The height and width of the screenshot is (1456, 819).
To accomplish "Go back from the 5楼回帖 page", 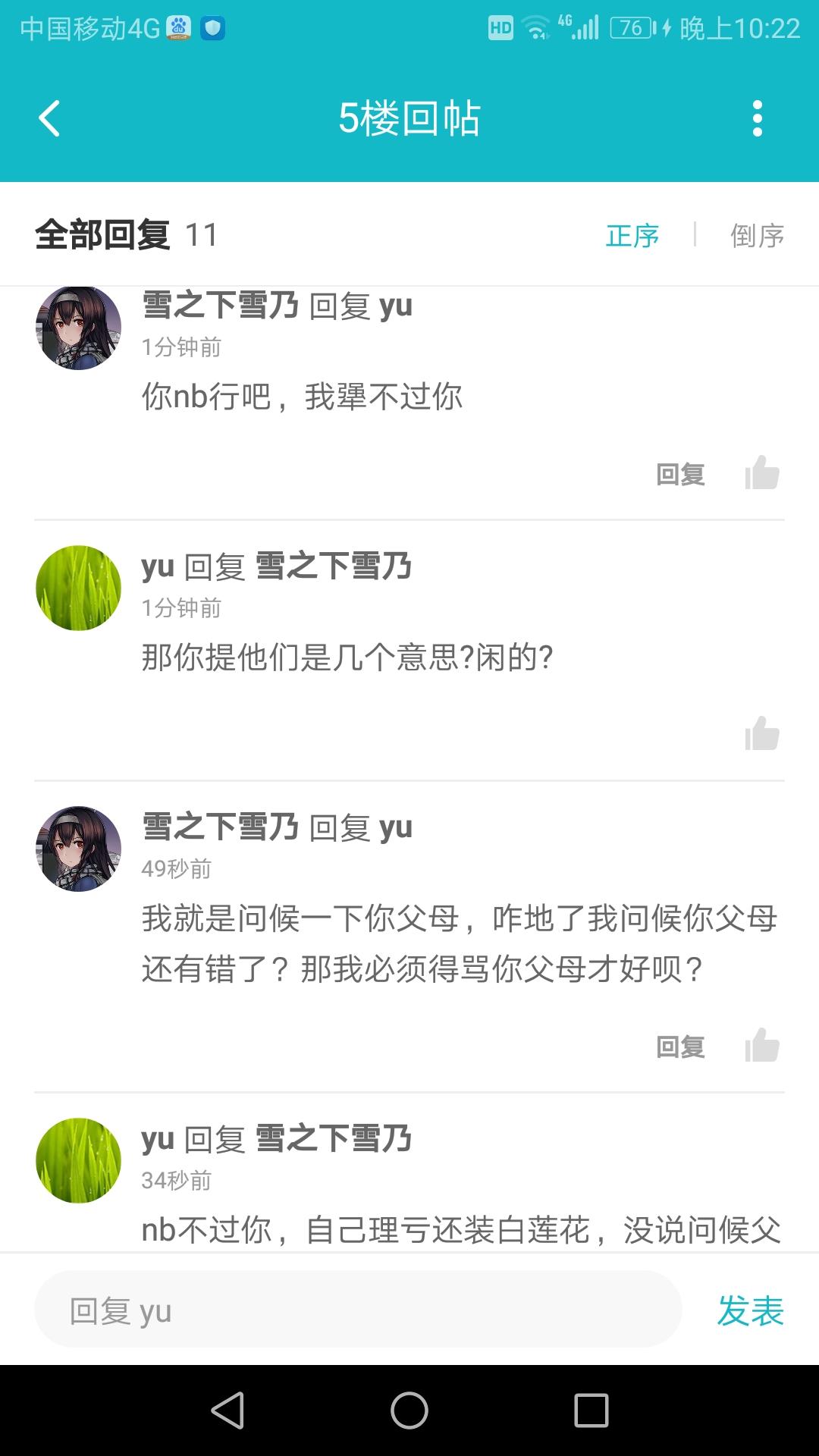I will coord(49,118).
